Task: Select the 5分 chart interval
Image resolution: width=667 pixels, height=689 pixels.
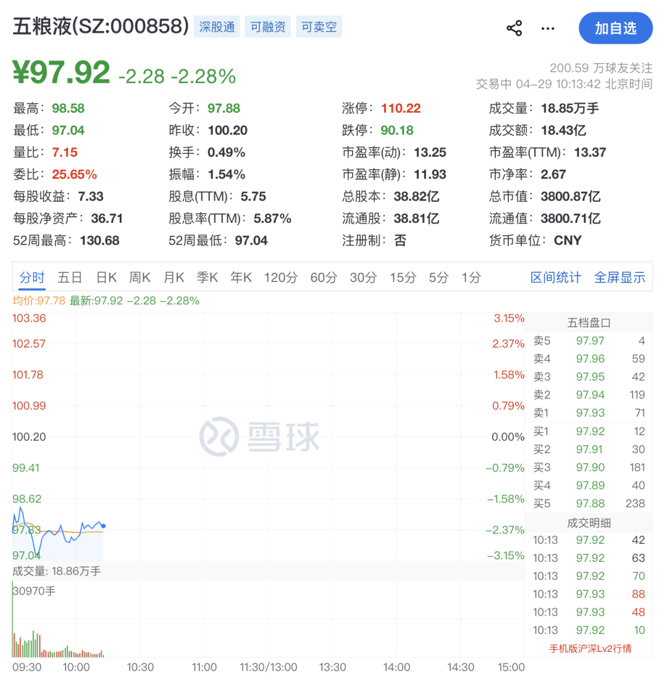Action: coord(439,277)
